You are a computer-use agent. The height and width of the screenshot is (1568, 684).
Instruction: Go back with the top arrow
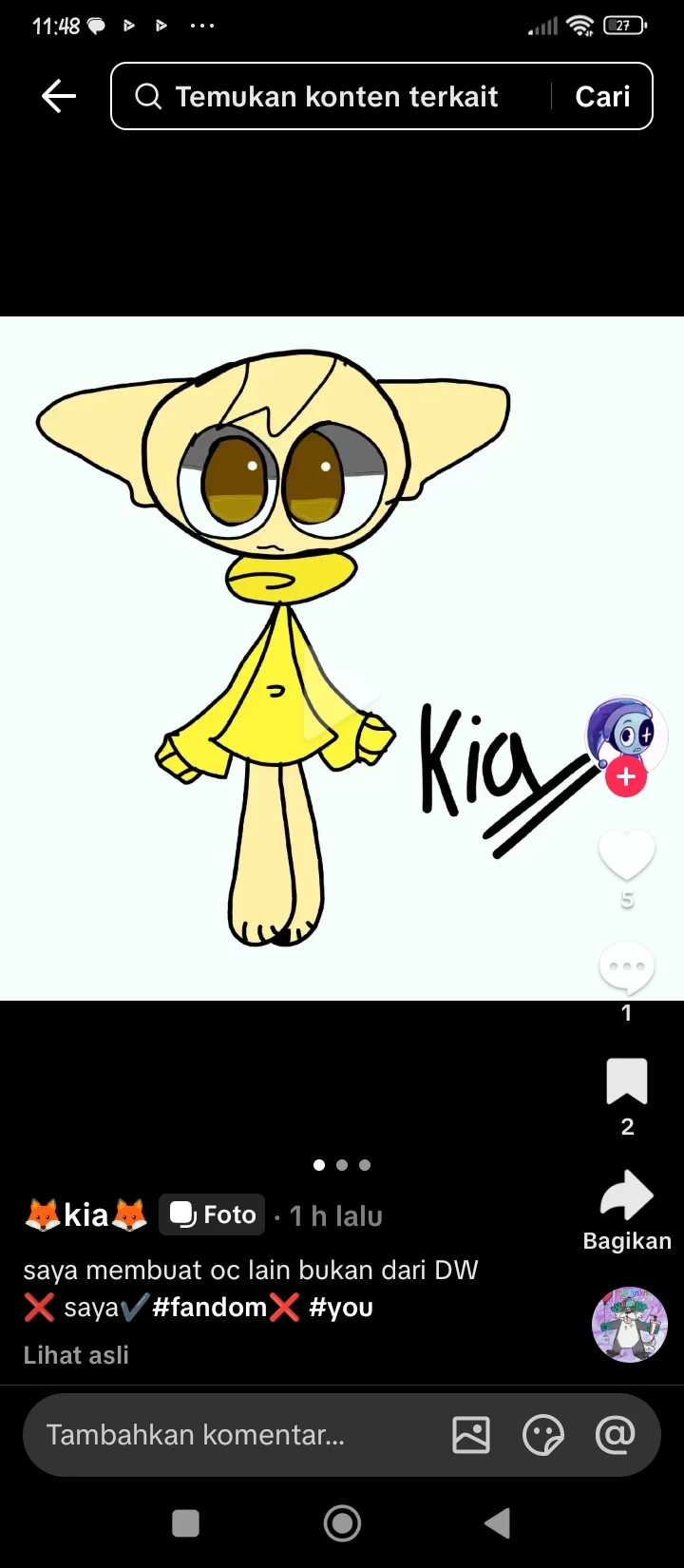point(59,96)
